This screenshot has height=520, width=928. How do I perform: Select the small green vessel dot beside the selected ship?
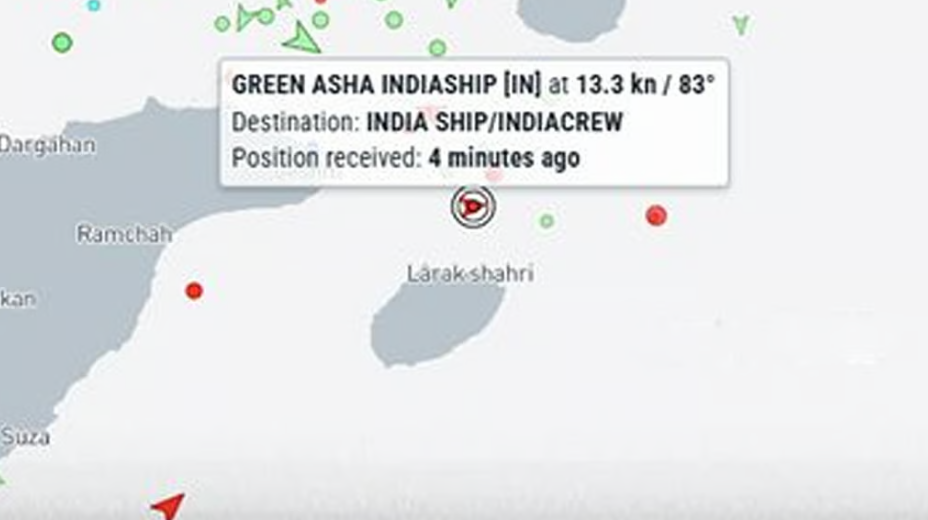[546, 221]
